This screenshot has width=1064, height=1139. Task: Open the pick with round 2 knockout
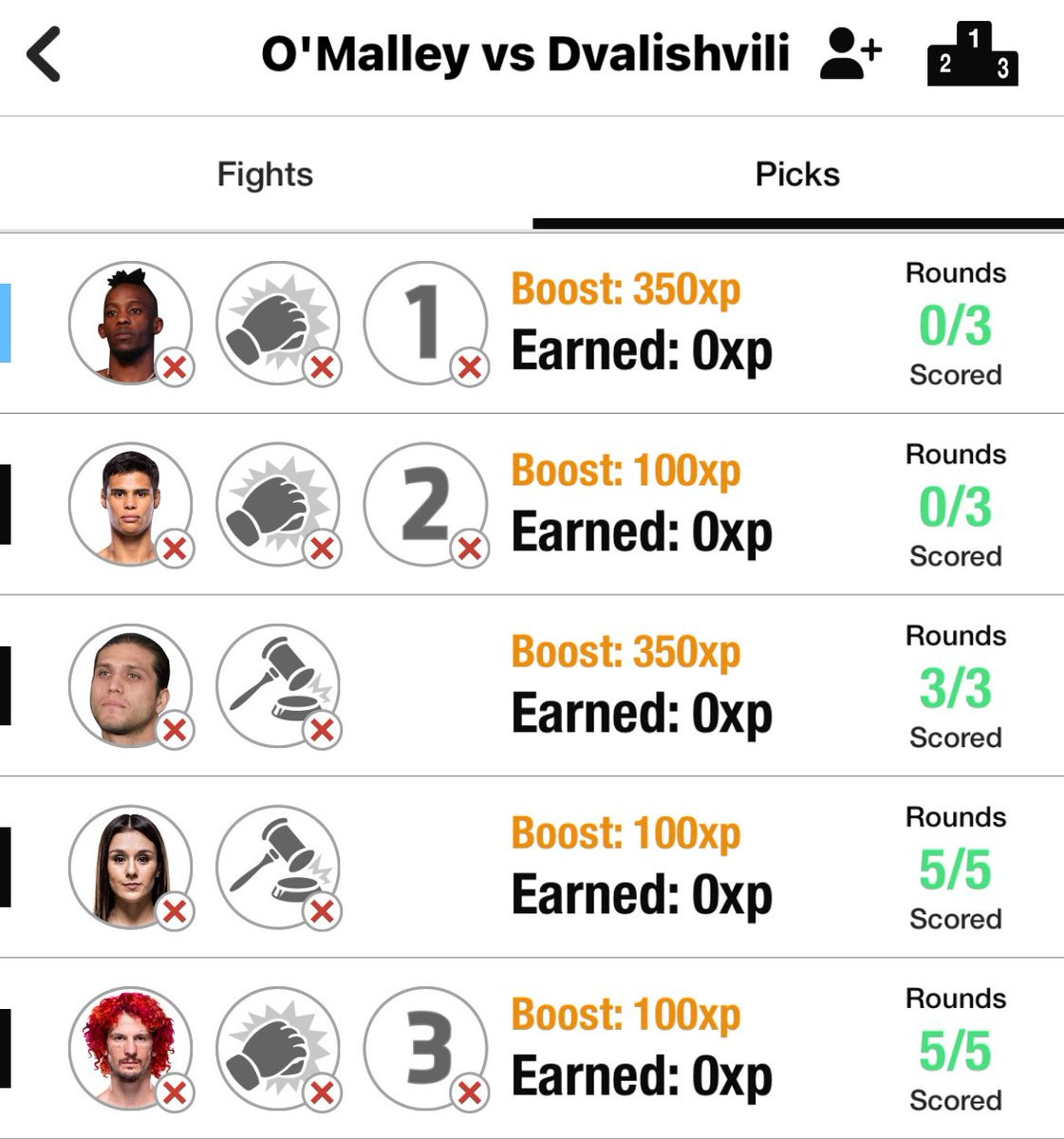(532, 505)
